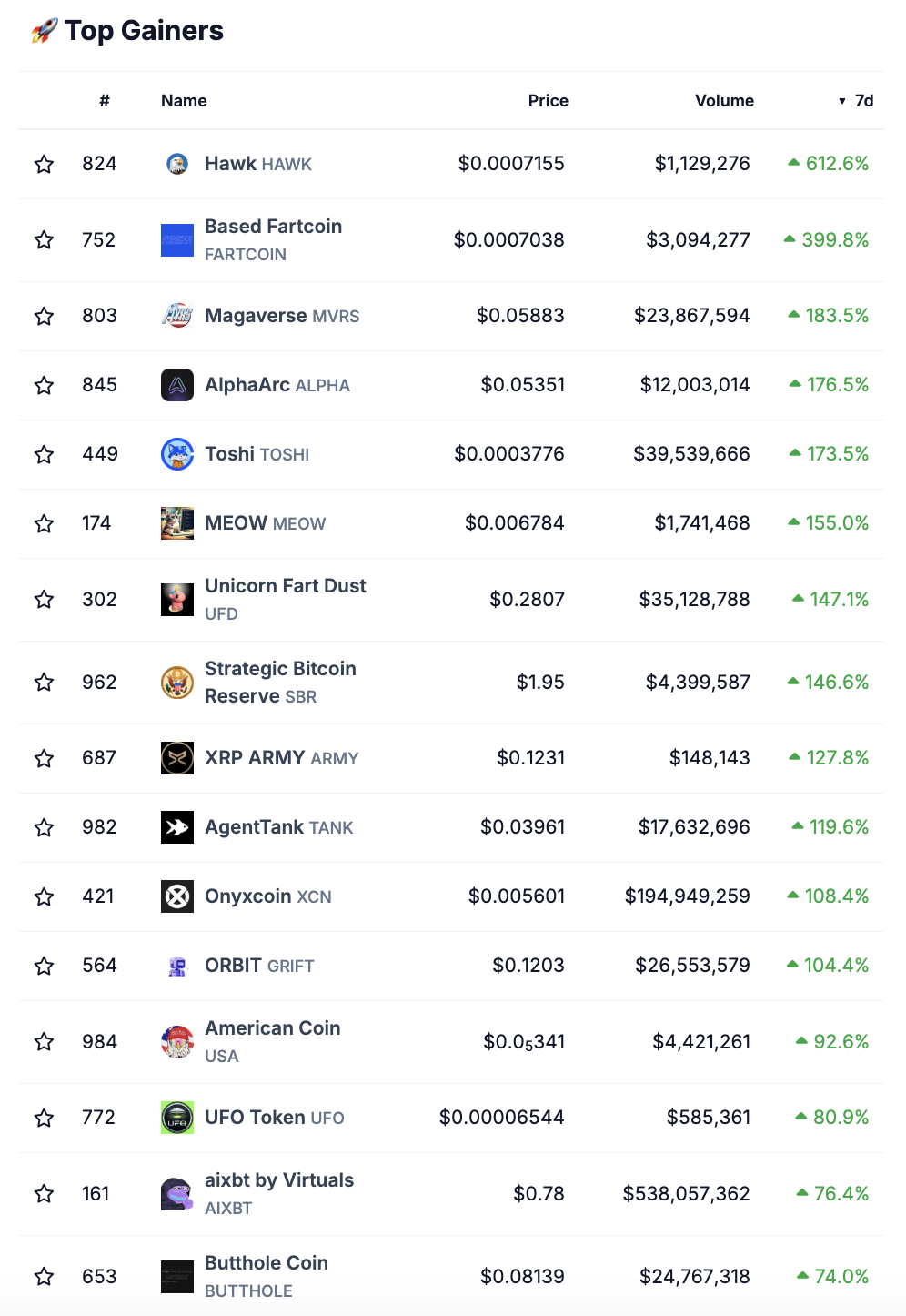Star Based Fartcoin as a favorite

[44, 240]
